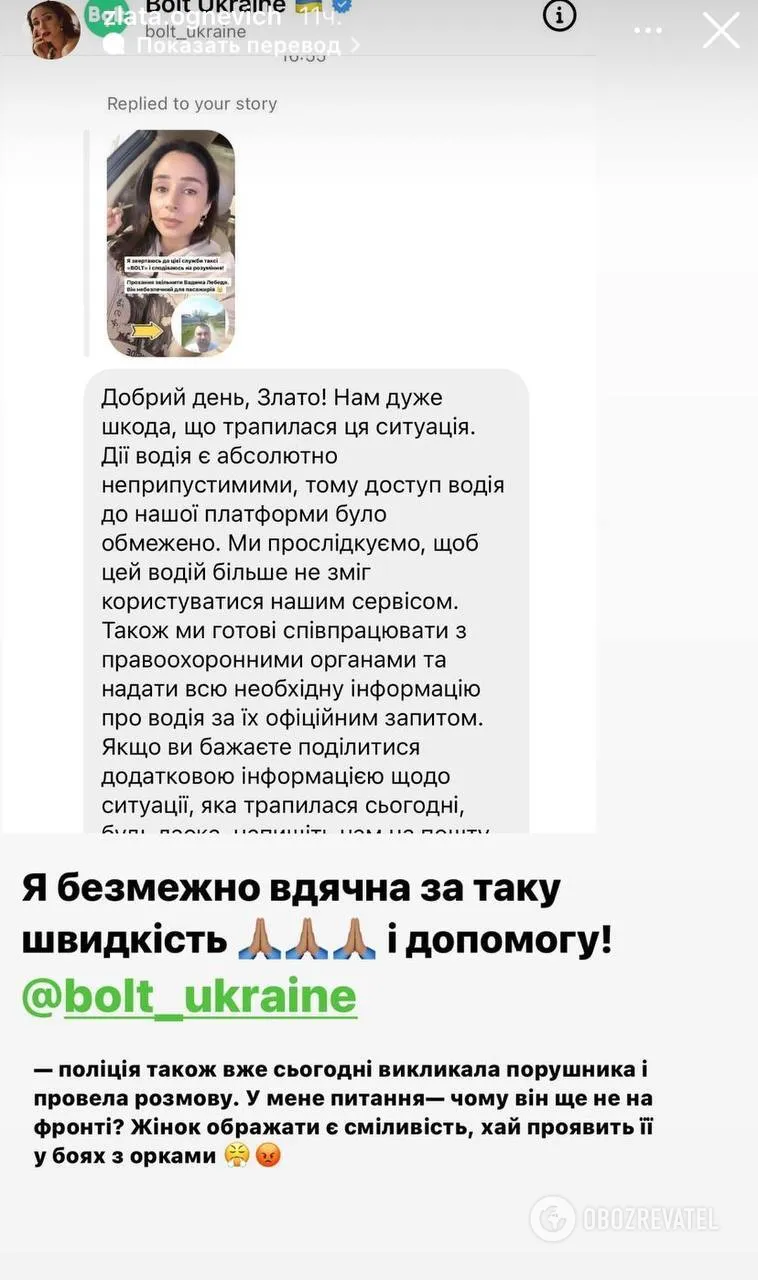The height and width of the screenshot is (1280, 758).
Task: Open the @bolt_ukraine mention
Action: [189, 996]
